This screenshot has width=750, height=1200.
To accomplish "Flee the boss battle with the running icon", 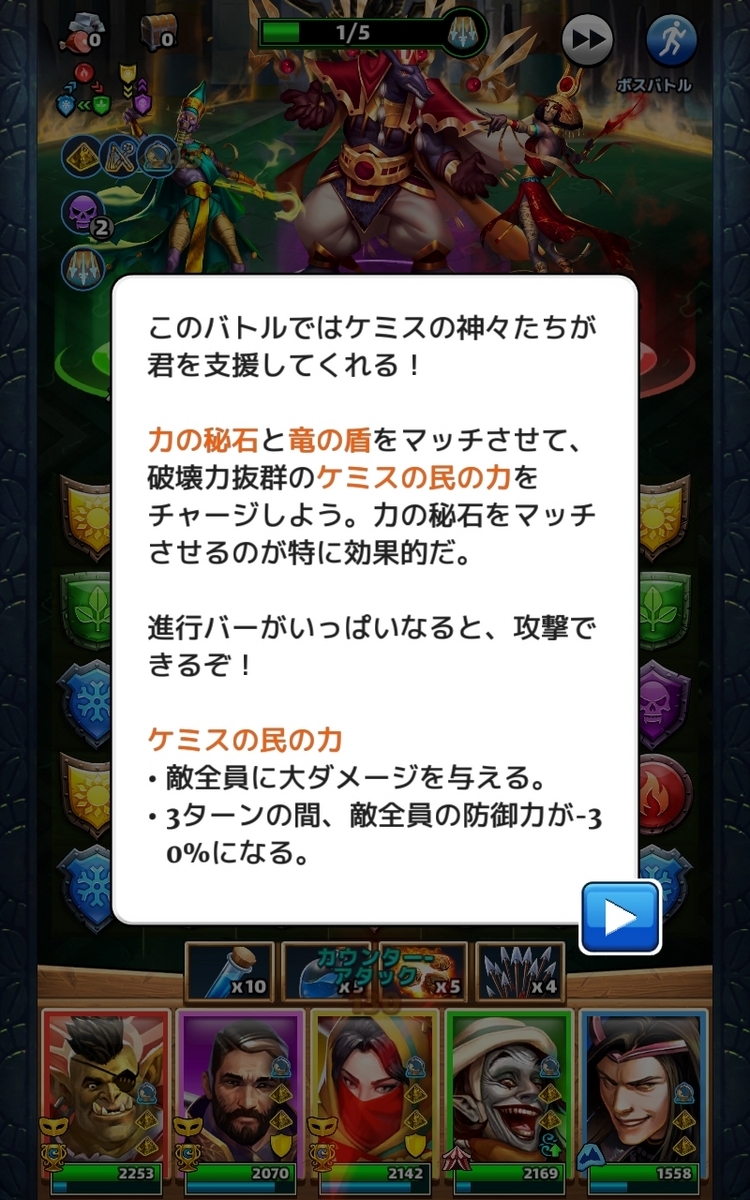I will [x=671, y=40].
